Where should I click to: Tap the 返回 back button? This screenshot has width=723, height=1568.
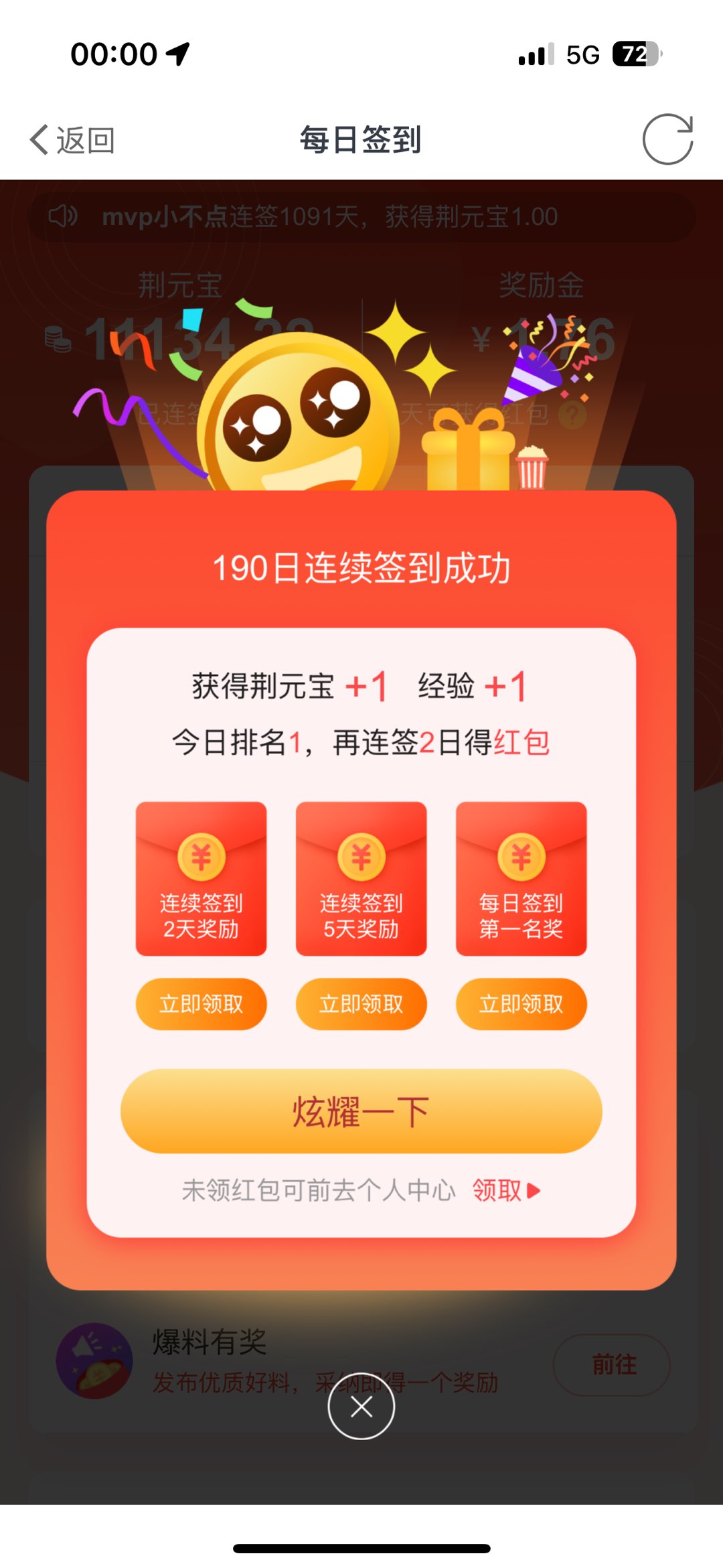(72, 140)
